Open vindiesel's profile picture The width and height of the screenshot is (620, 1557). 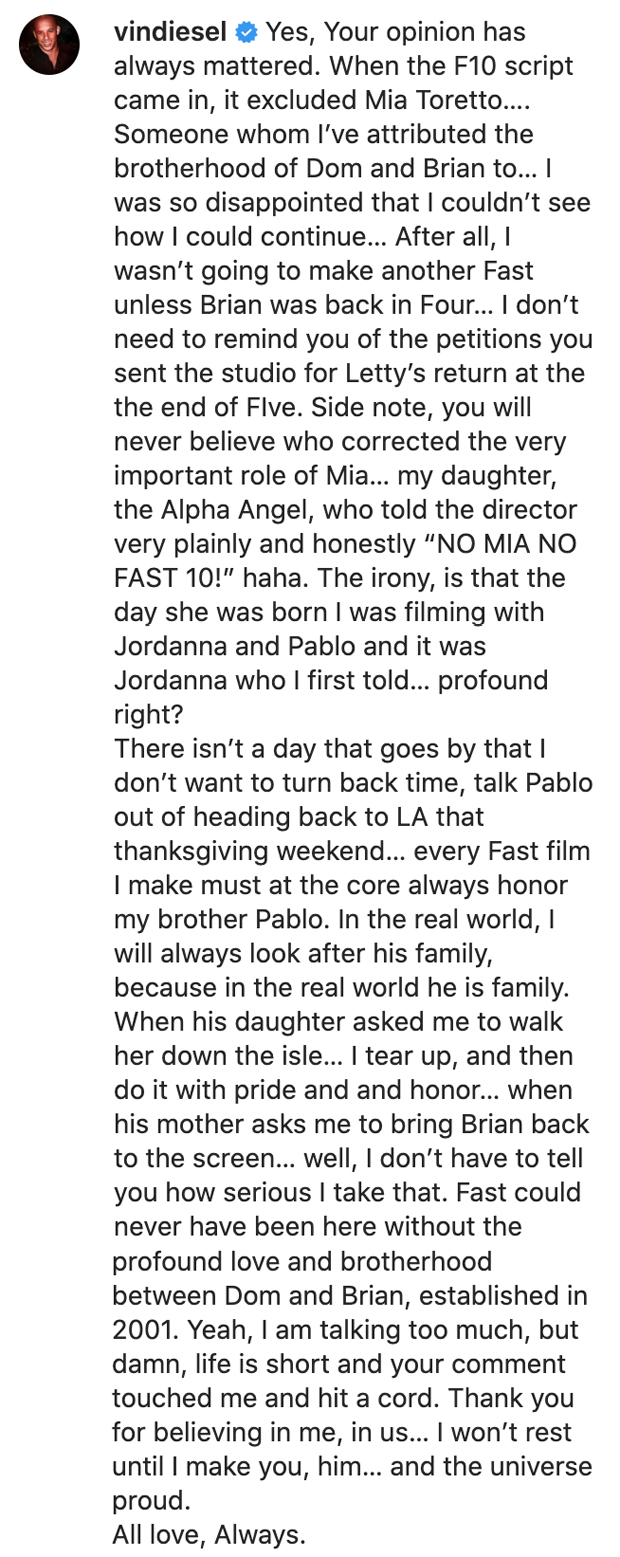pyautogui.click(x=49, y=45)
